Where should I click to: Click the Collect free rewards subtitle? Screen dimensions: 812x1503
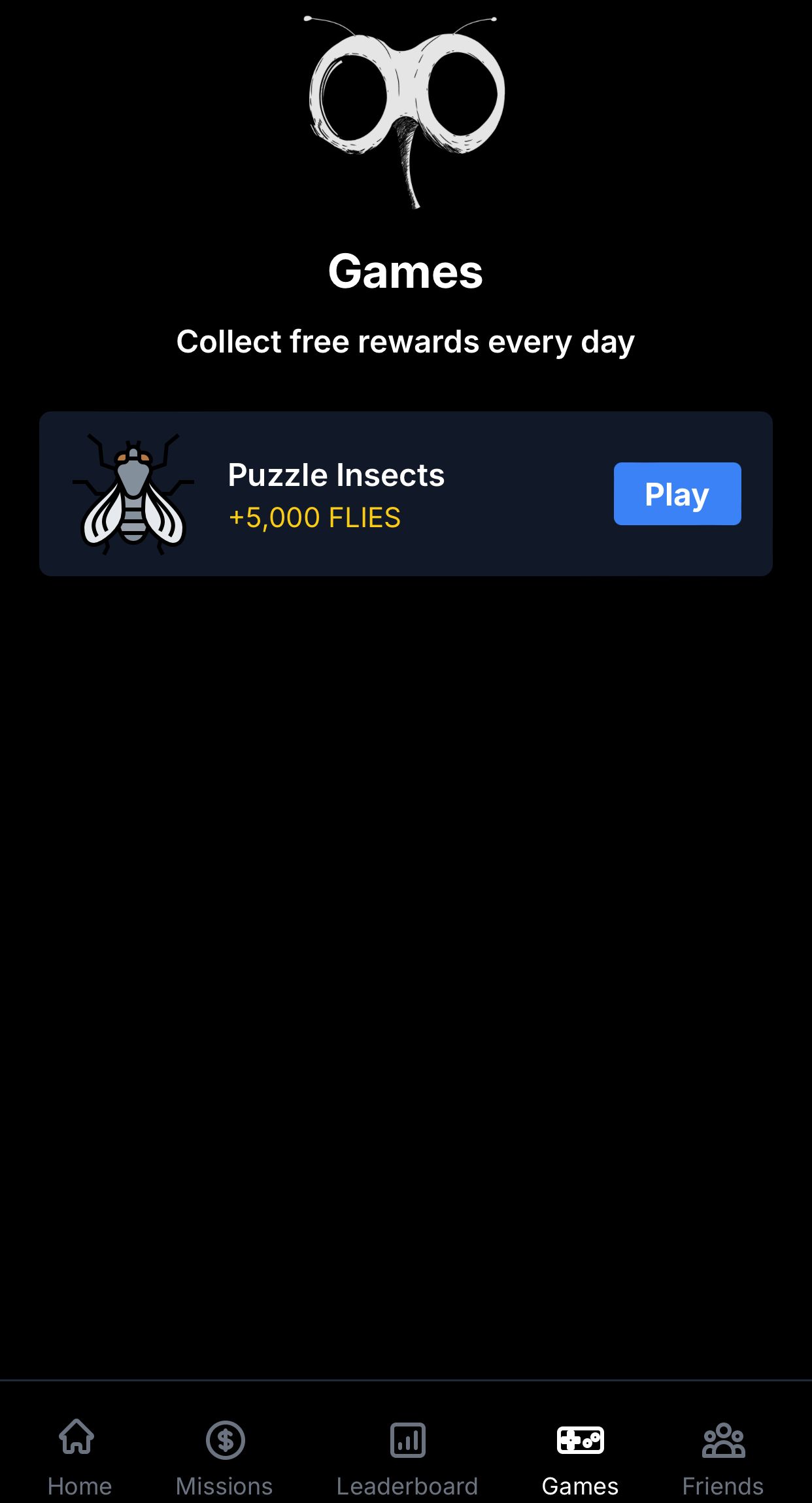coord(406,341)
